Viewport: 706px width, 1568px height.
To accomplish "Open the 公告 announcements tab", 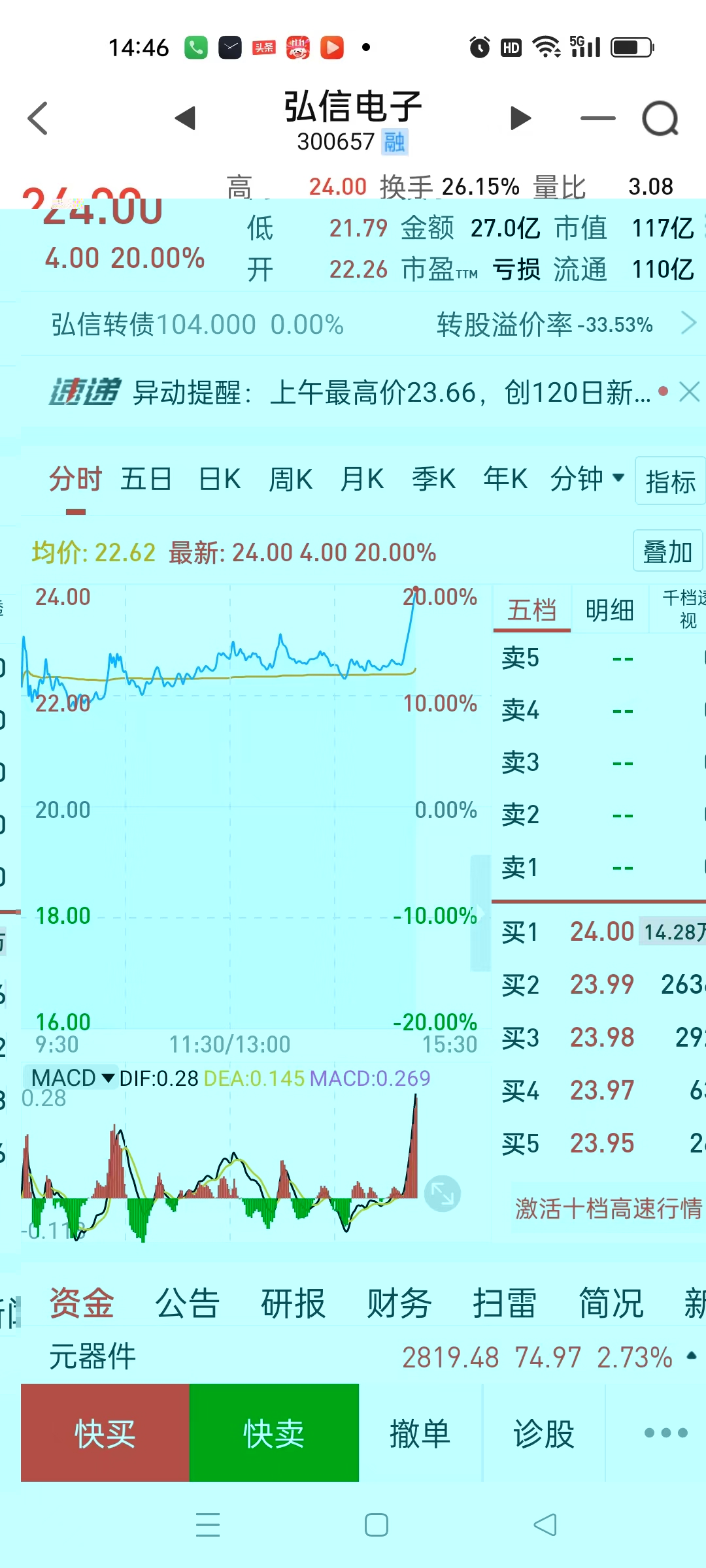I will pos(187,1303).
